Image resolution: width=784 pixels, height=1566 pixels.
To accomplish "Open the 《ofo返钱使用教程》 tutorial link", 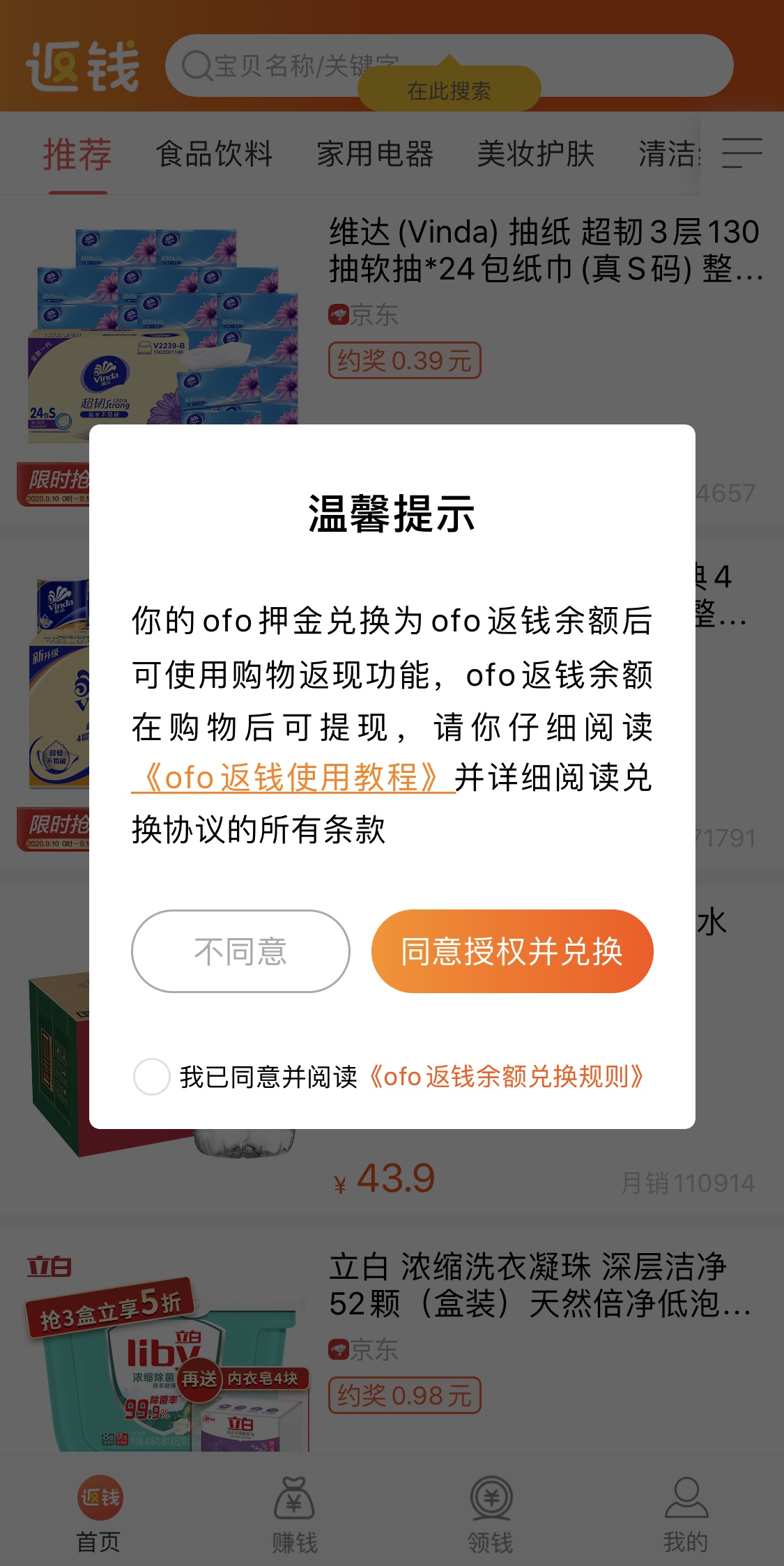I will coord(293,778).
